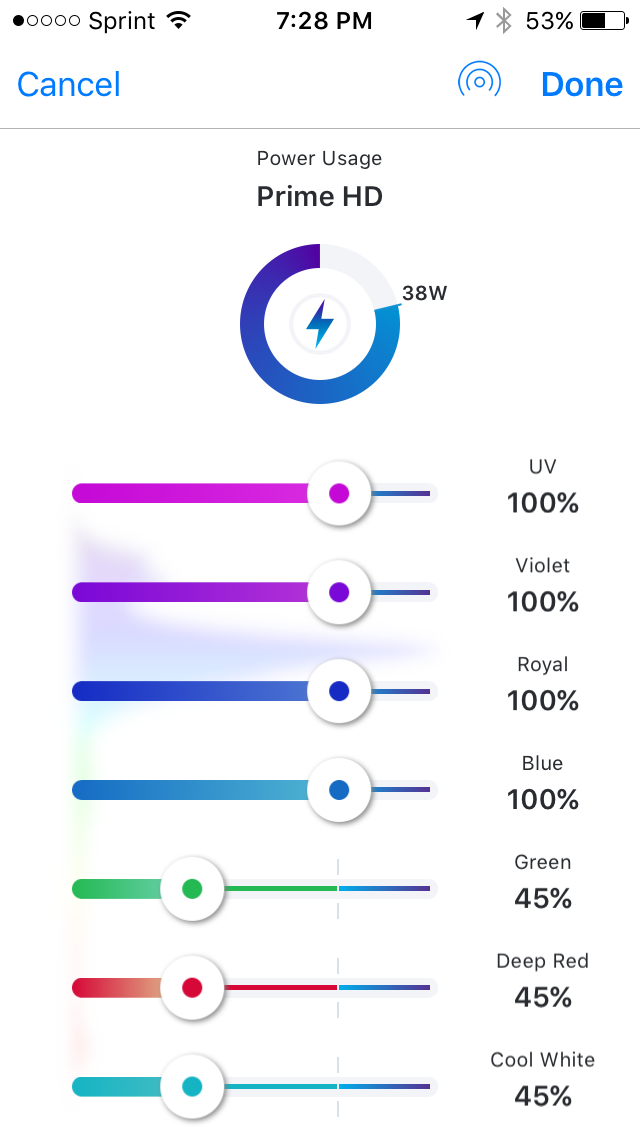The width and height of the screenshot is (640, 1136).
Task: Select the Cool White slider handle
Action: 192,1086
